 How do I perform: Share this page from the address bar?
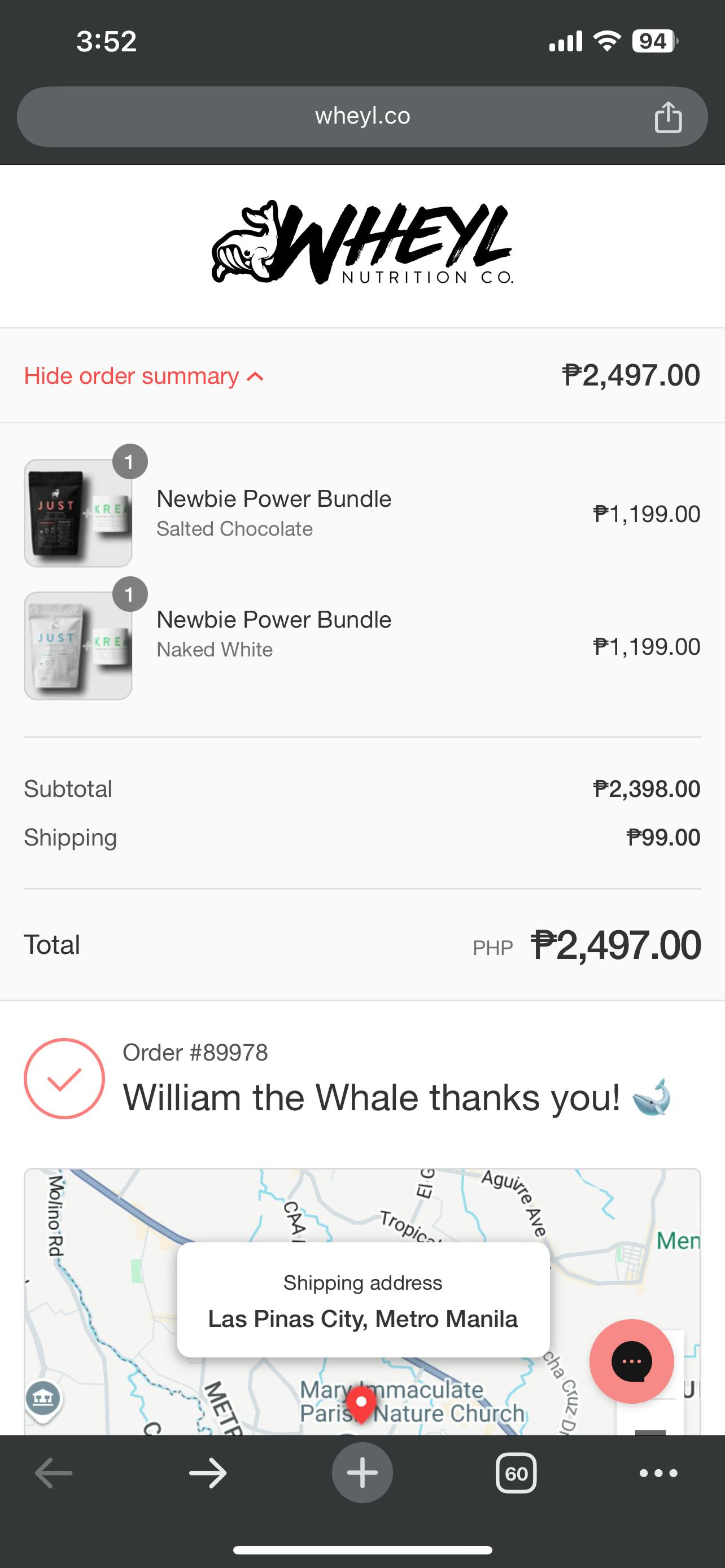[667, 117]
